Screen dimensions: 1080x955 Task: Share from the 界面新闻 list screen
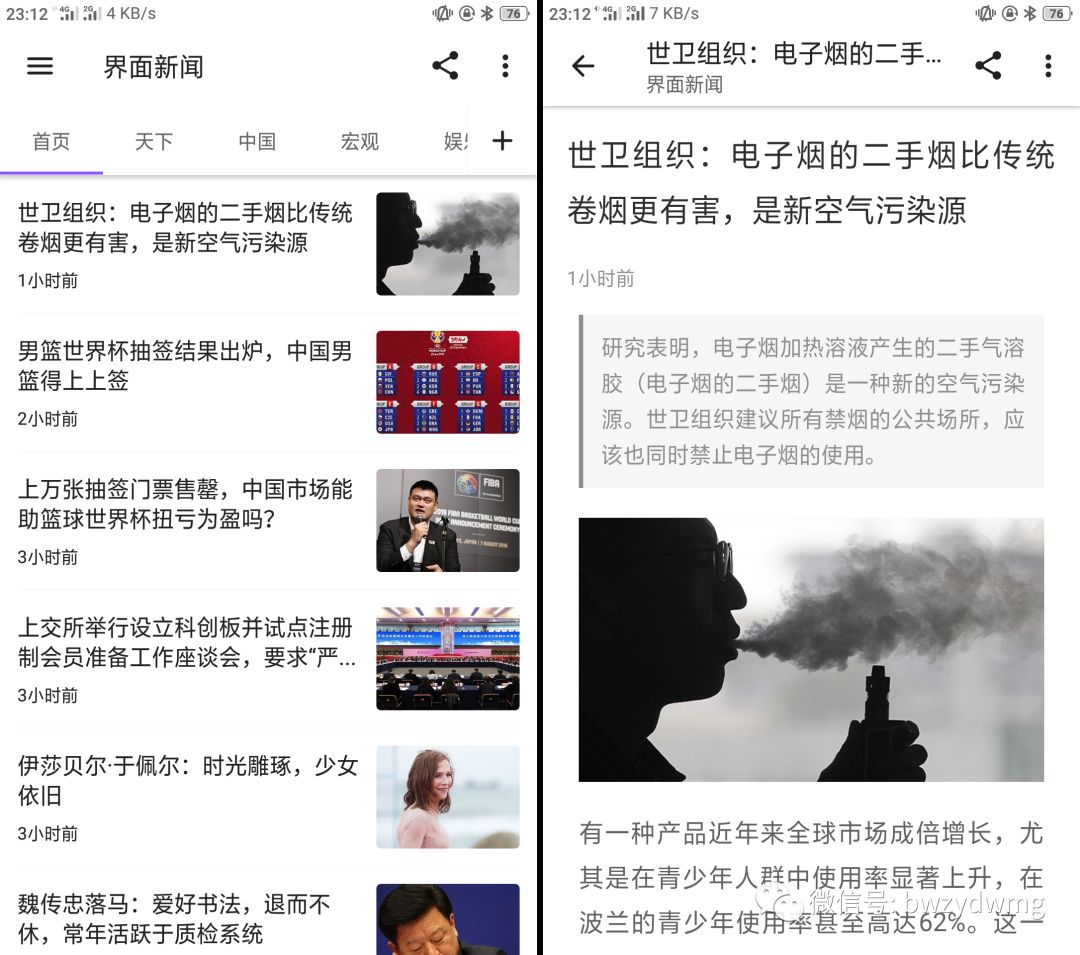445,66
